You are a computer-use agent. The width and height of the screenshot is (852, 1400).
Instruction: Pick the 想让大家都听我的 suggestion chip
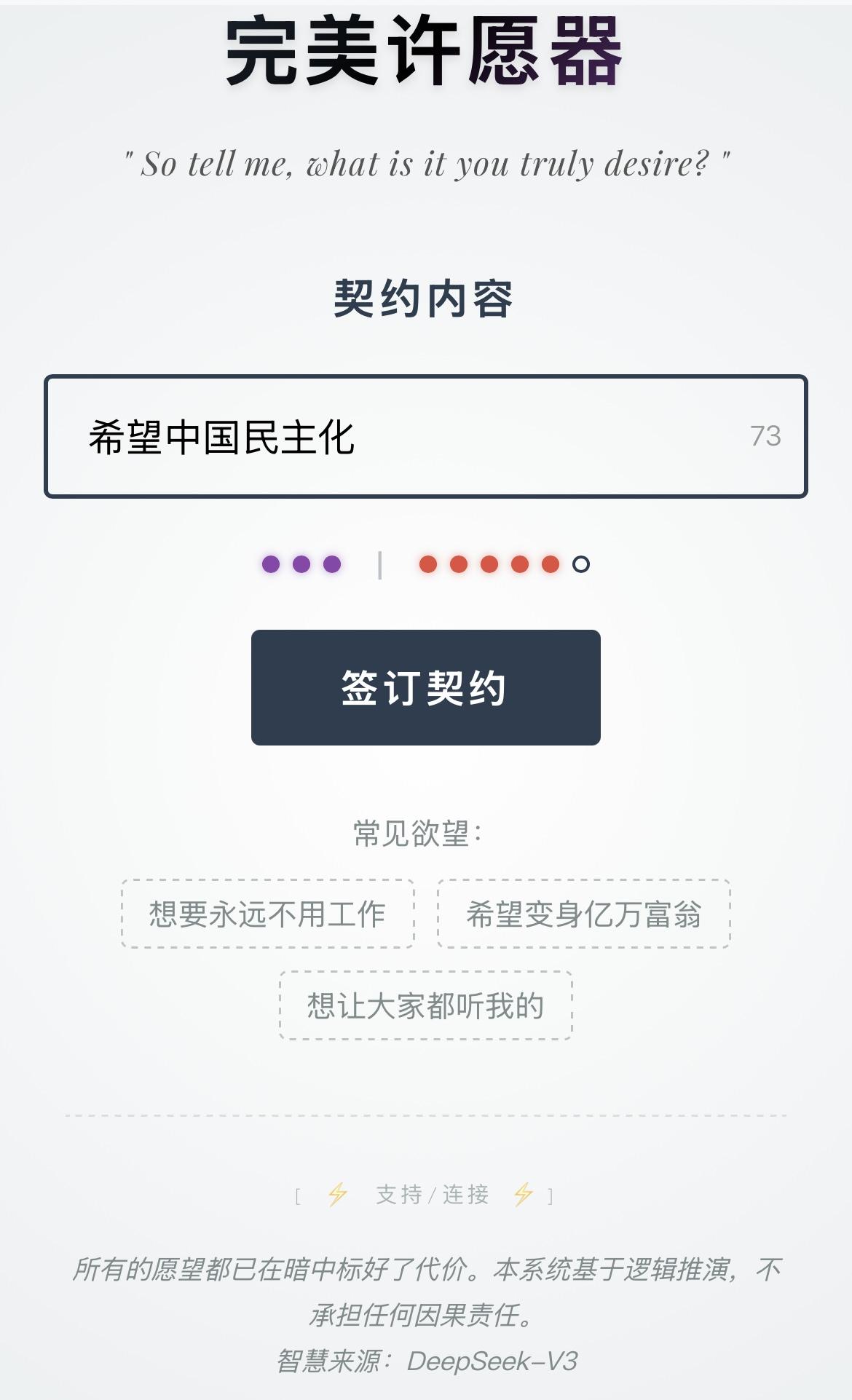pyautogui.click(x=425, y=1005)
